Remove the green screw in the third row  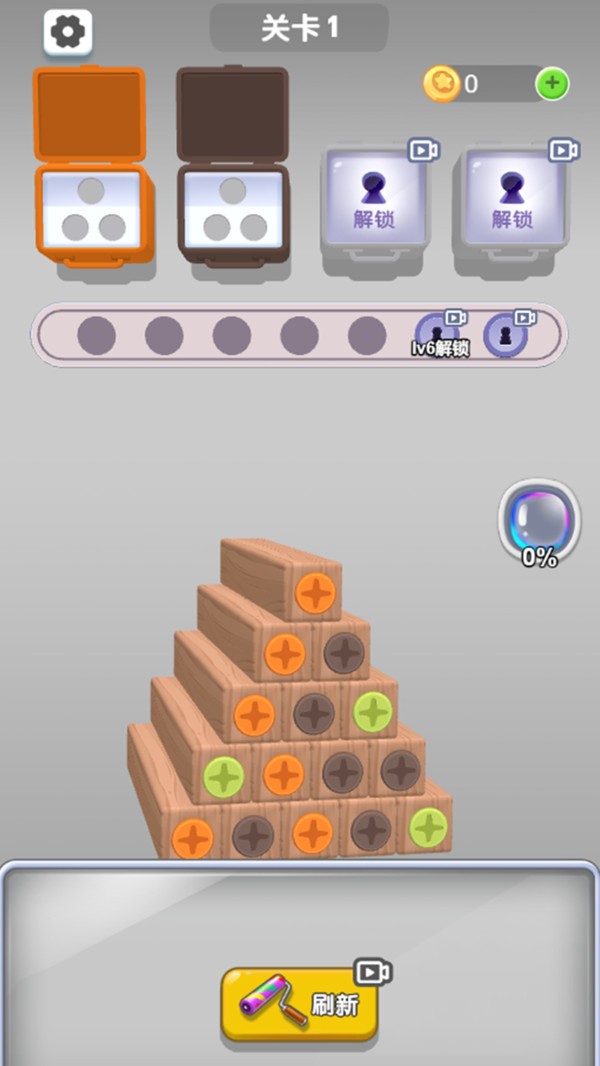pos(373,711)
